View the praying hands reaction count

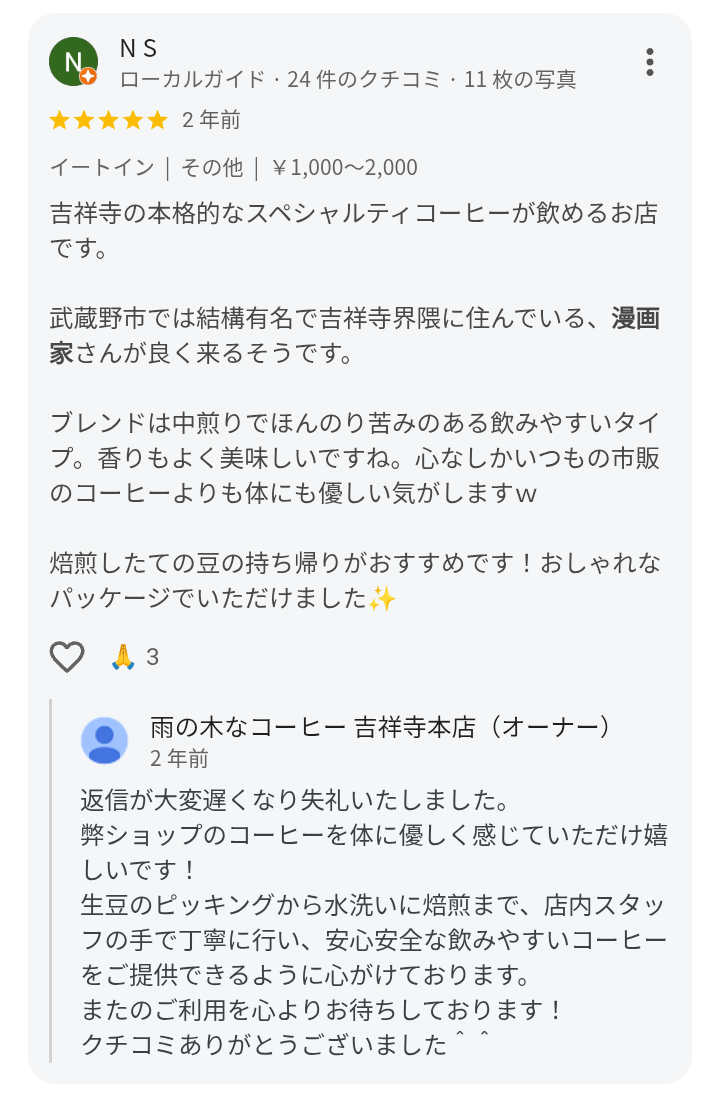click(134, 657)
